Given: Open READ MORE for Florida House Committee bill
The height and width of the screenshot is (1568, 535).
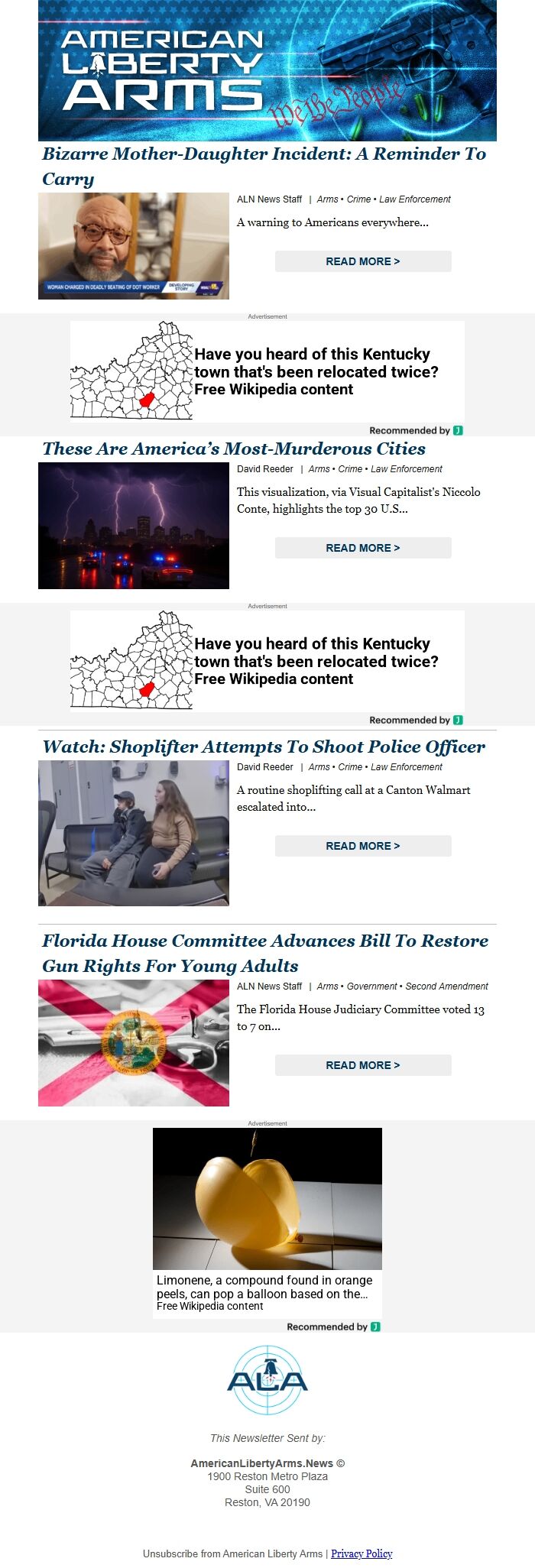Looking at the screenshot, I should coord(363,1065).
